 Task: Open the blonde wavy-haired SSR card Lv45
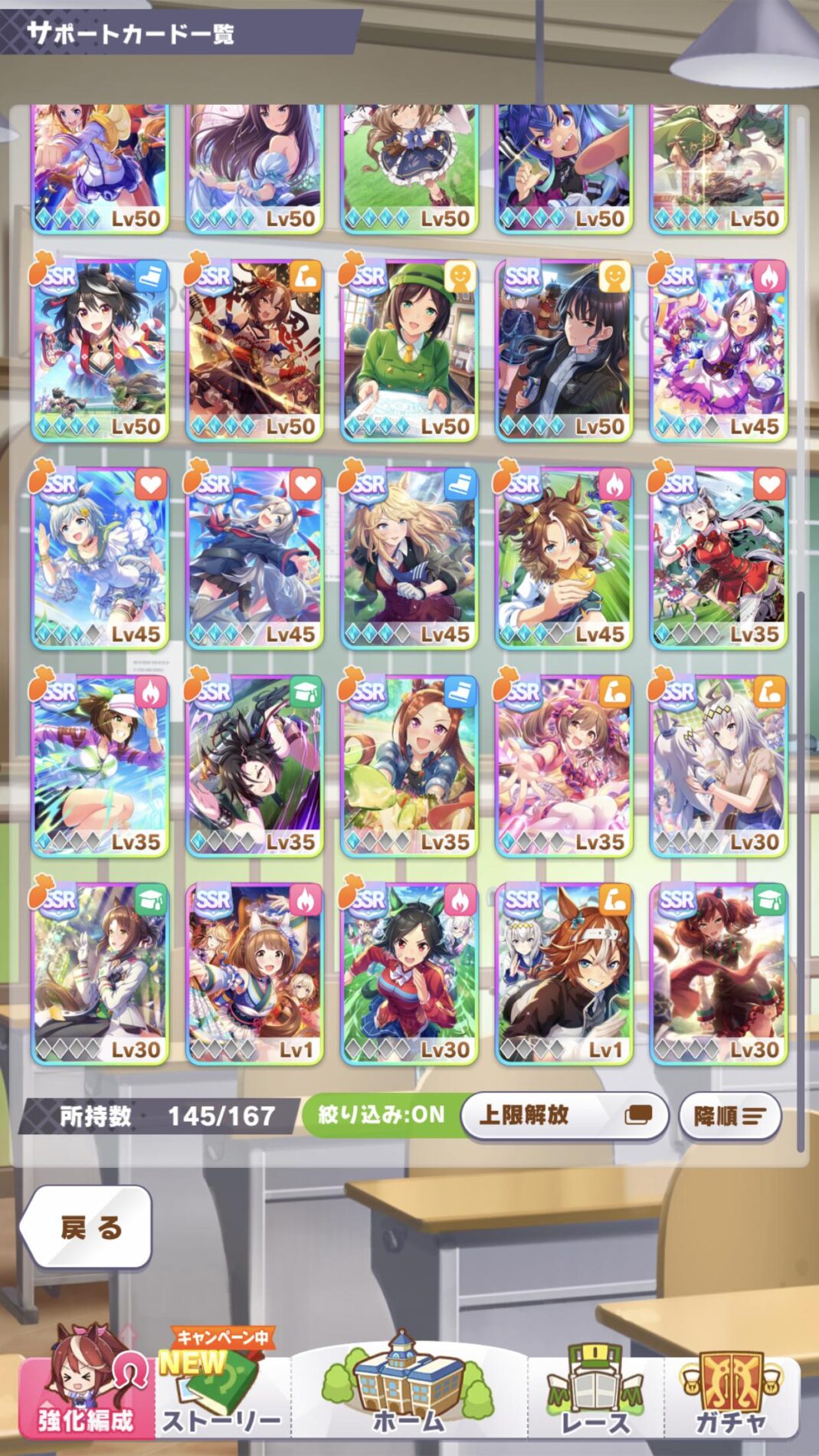click(409, 559)
